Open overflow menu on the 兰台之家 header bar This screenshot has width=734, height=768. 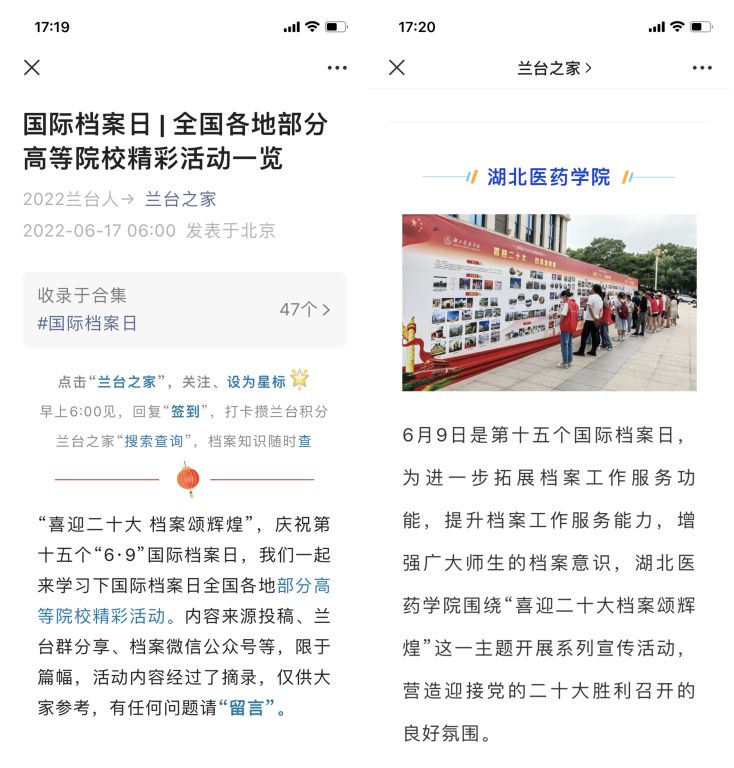click(702, 68)
